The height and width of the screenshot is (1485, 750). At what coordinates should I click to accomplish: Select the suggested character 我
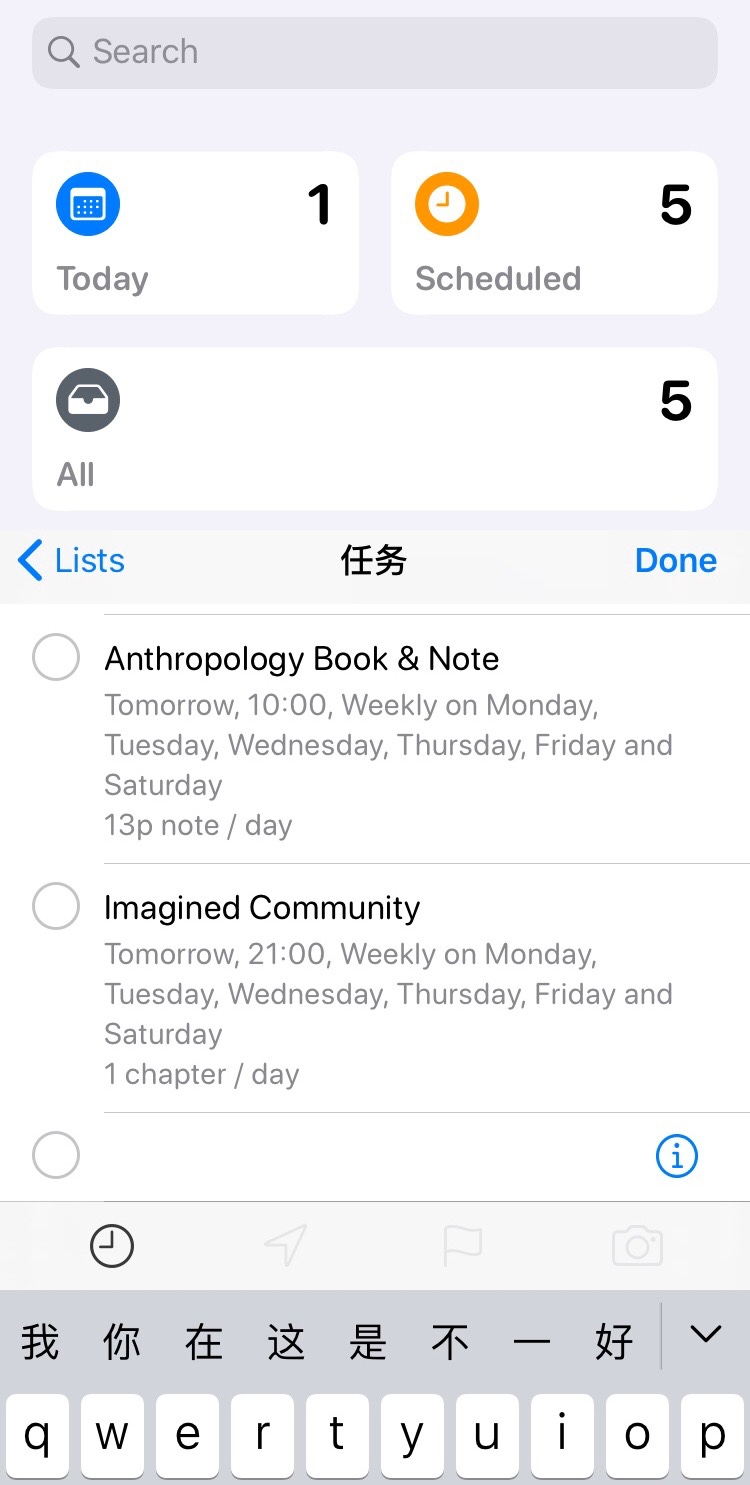point(40,1341)
